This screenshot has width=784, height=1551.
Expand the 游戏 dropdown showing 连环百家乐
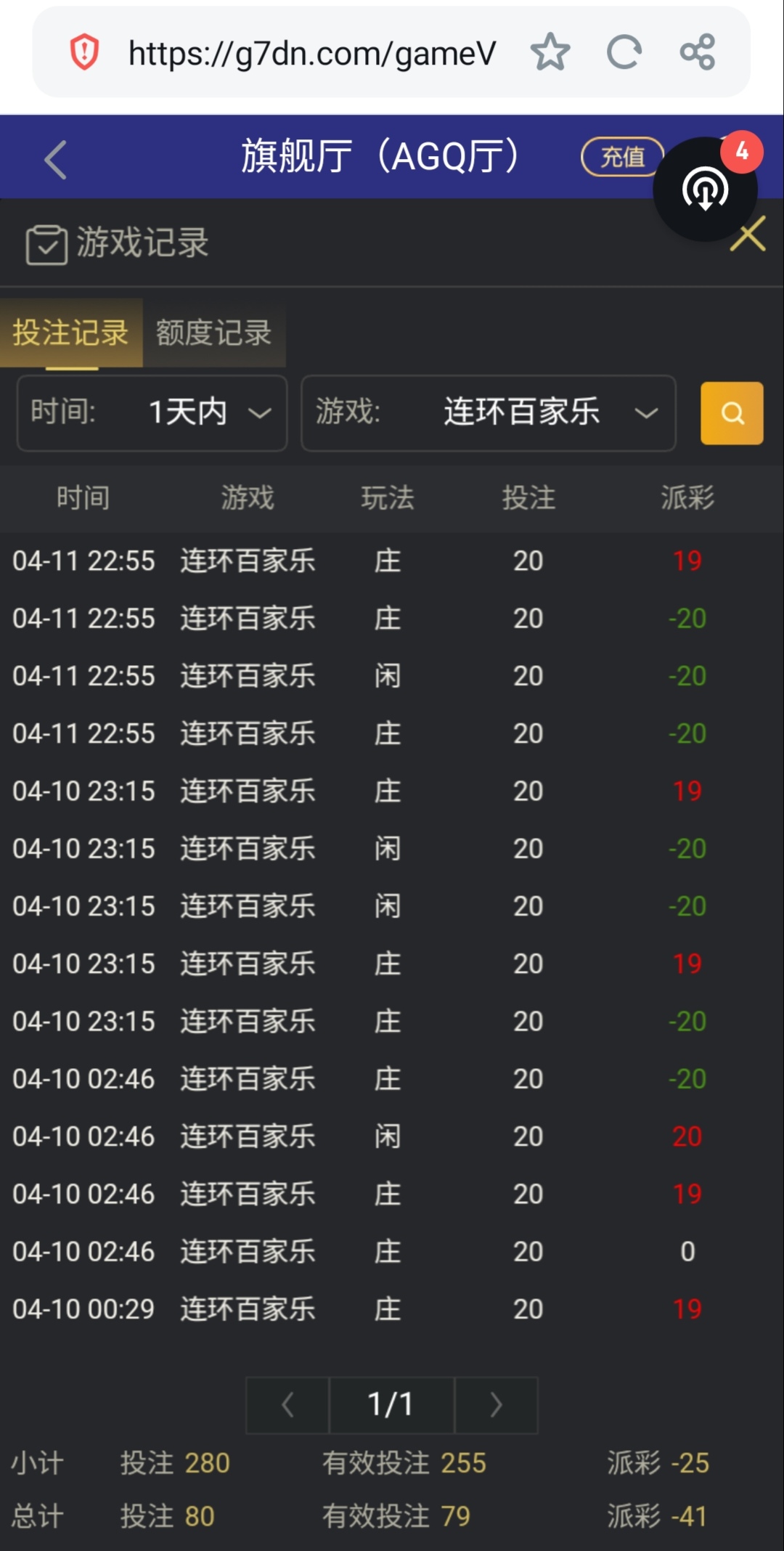(488, 413)
